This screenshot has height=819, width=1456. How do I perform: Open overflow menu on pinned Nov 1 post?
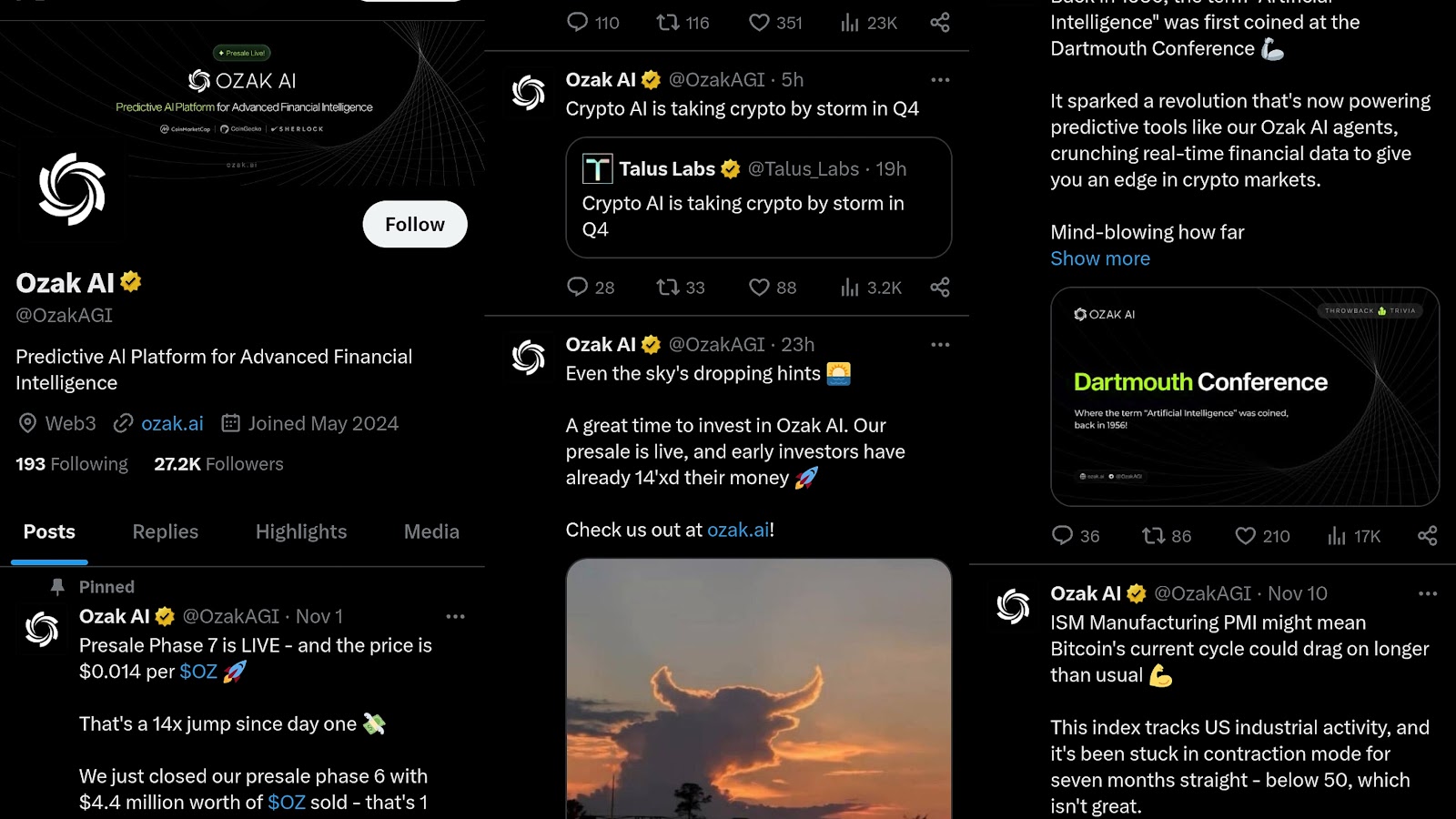coord(455,617)
